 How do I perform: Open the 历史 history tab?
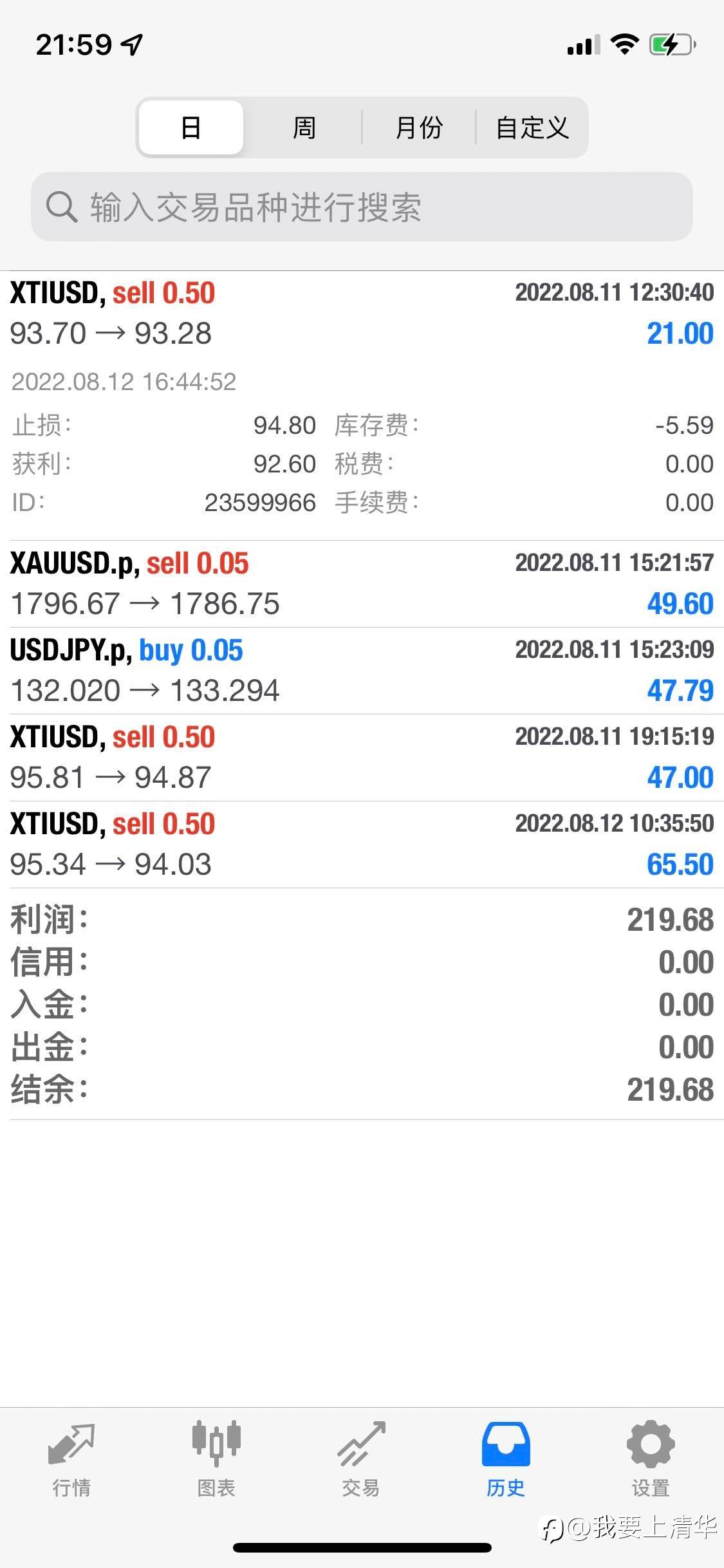(x=506, y=1459)
